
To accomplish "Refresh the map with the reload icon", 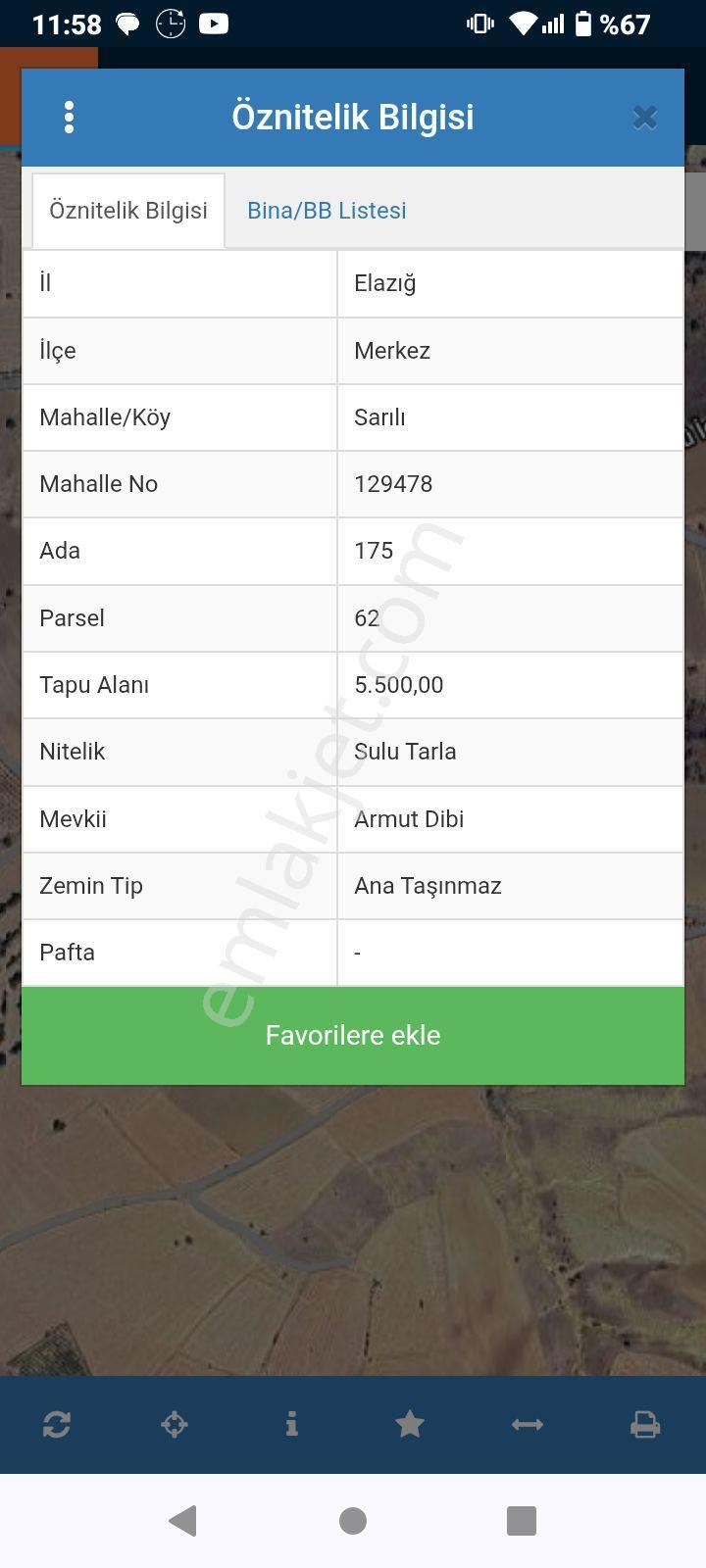I will pos(57,1424).
